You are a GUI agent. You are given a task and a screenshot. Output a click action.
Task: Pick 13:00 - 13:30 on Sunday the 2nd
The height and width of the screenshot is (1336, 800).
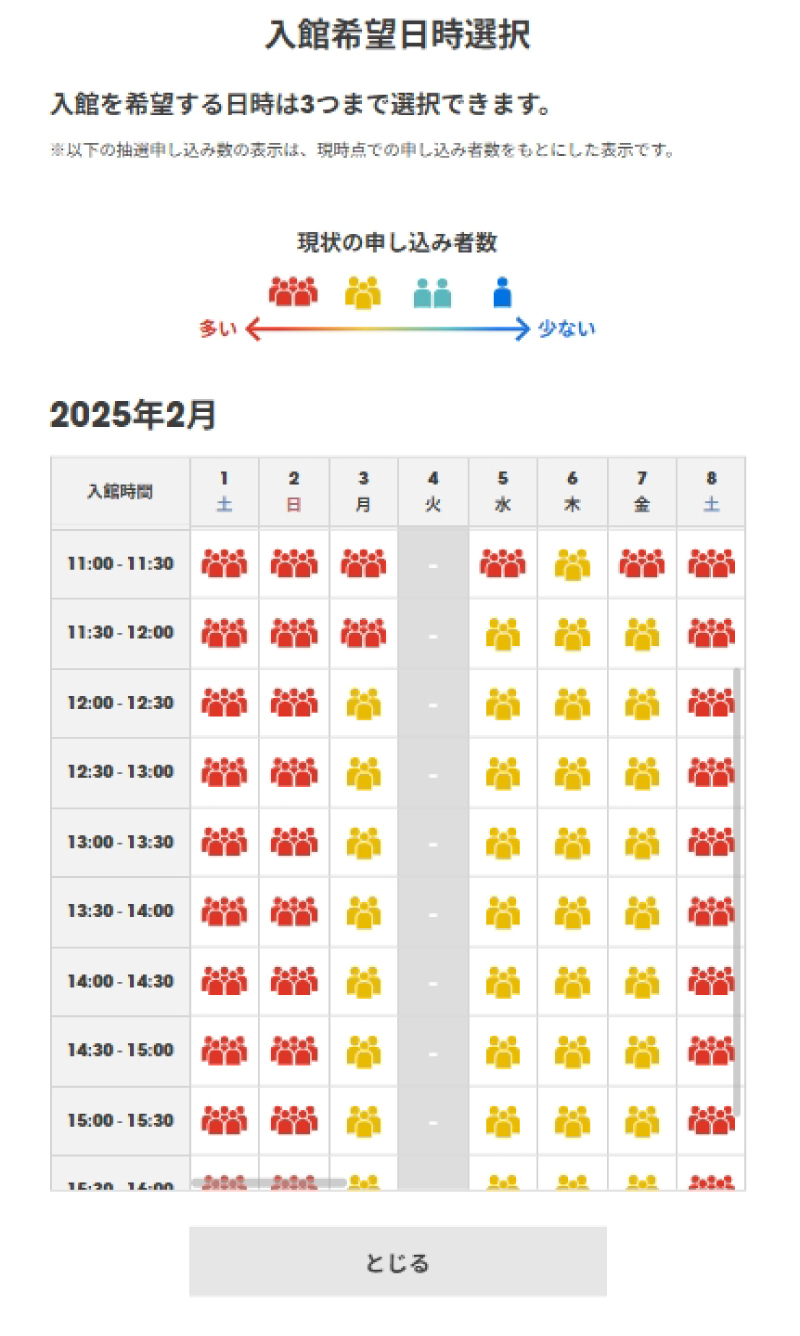pyautogui.click(x=294, y=842)
